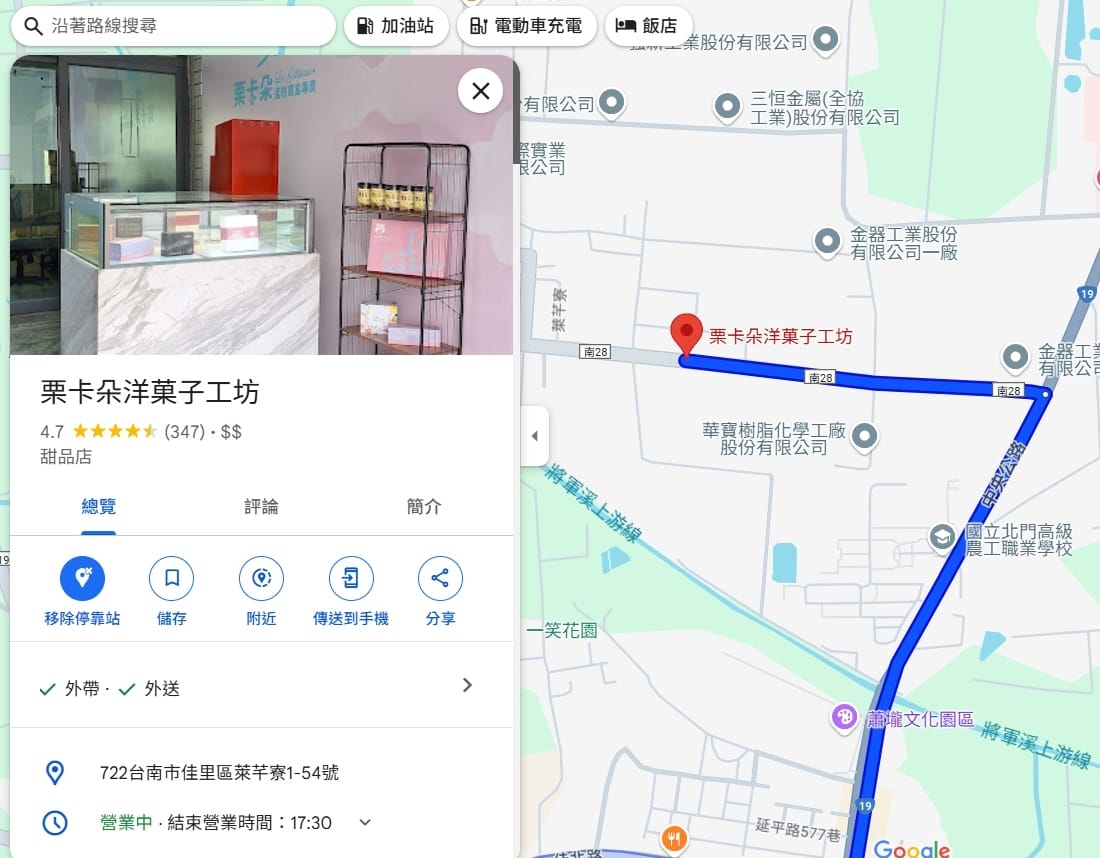
Task: Open the 外帶 外送 service options row
Action: pos(255,688)
